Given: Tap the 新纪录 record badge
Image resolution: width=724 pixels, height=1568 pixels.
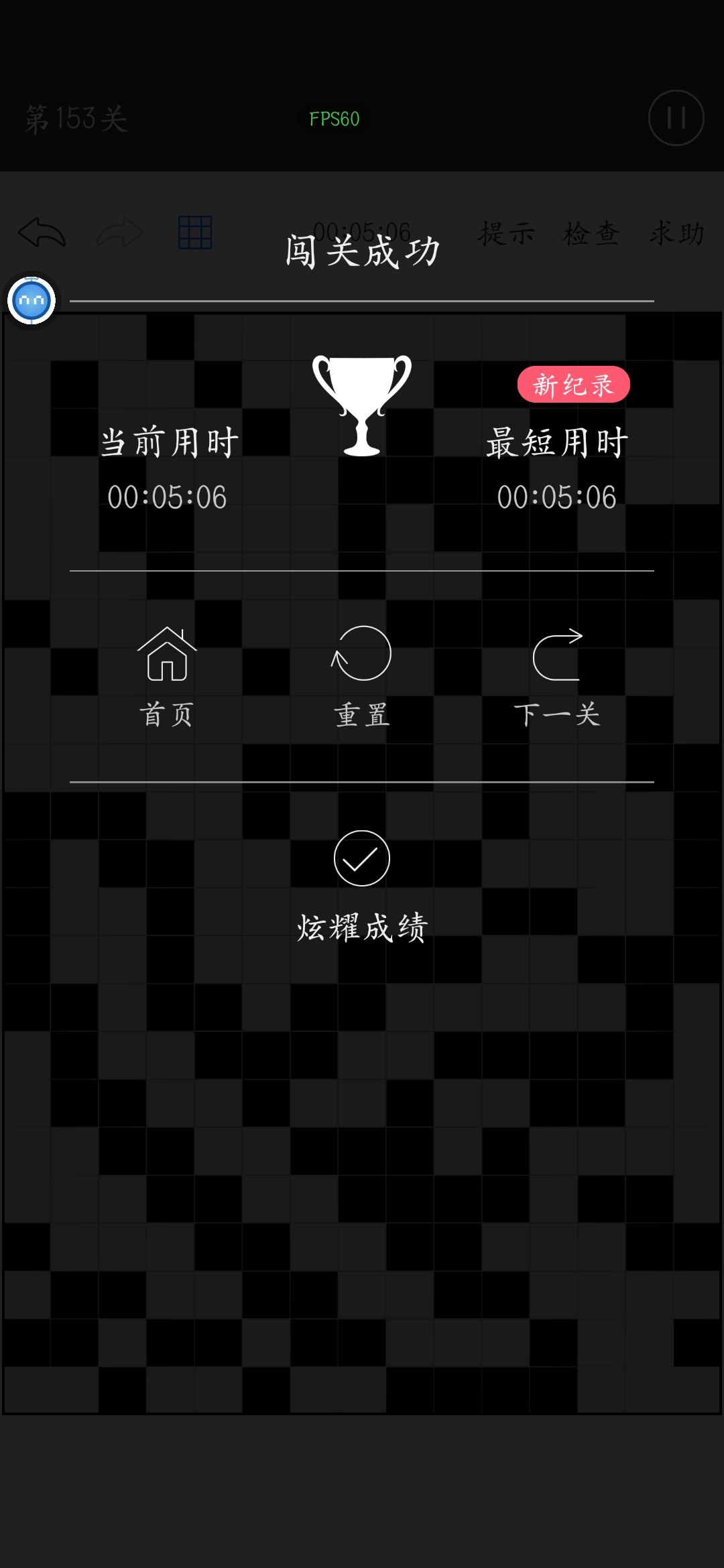Looking at the screenshot, I should tap(575, 383).
